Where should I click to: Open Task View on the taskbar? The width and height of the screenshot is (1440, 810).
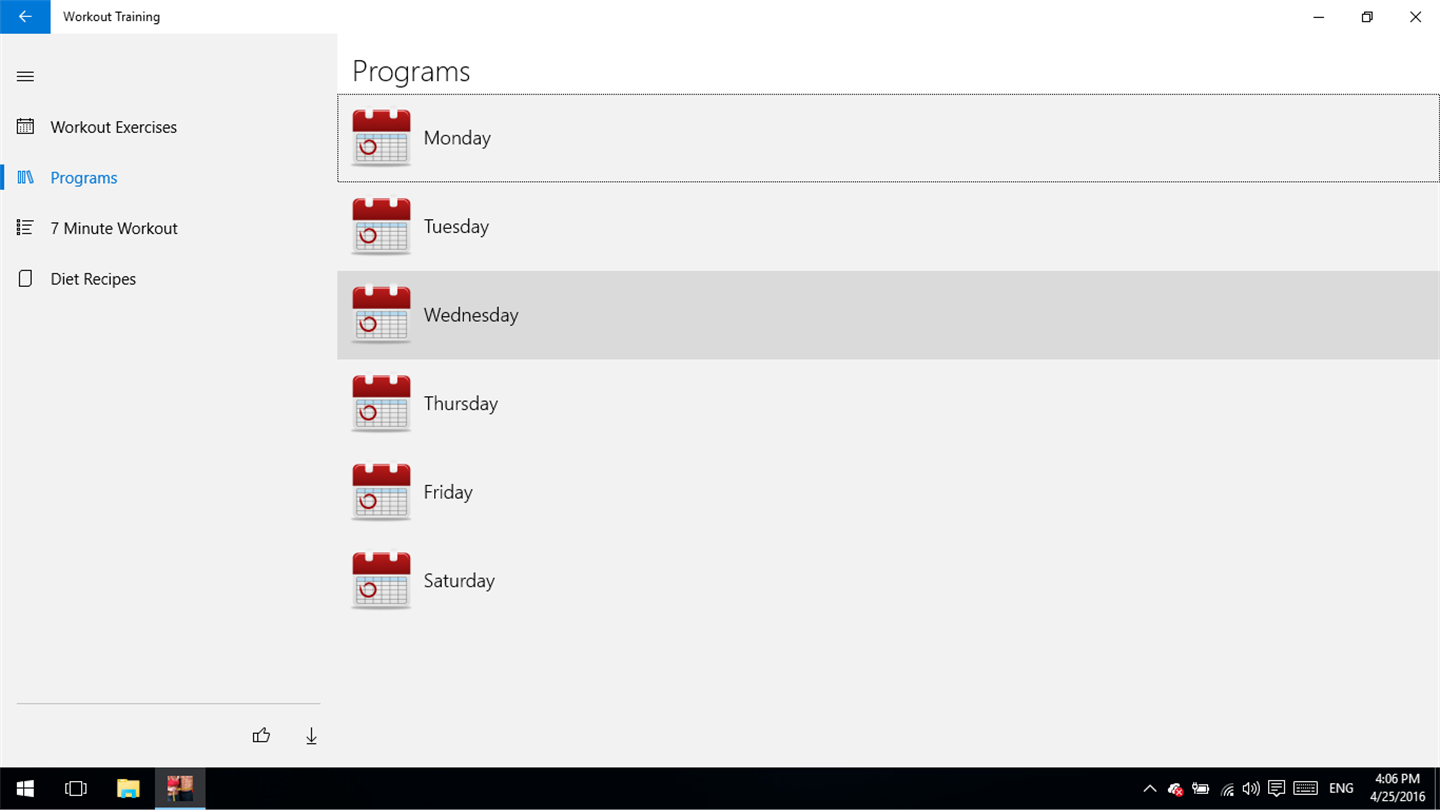(x=76, y=789)
